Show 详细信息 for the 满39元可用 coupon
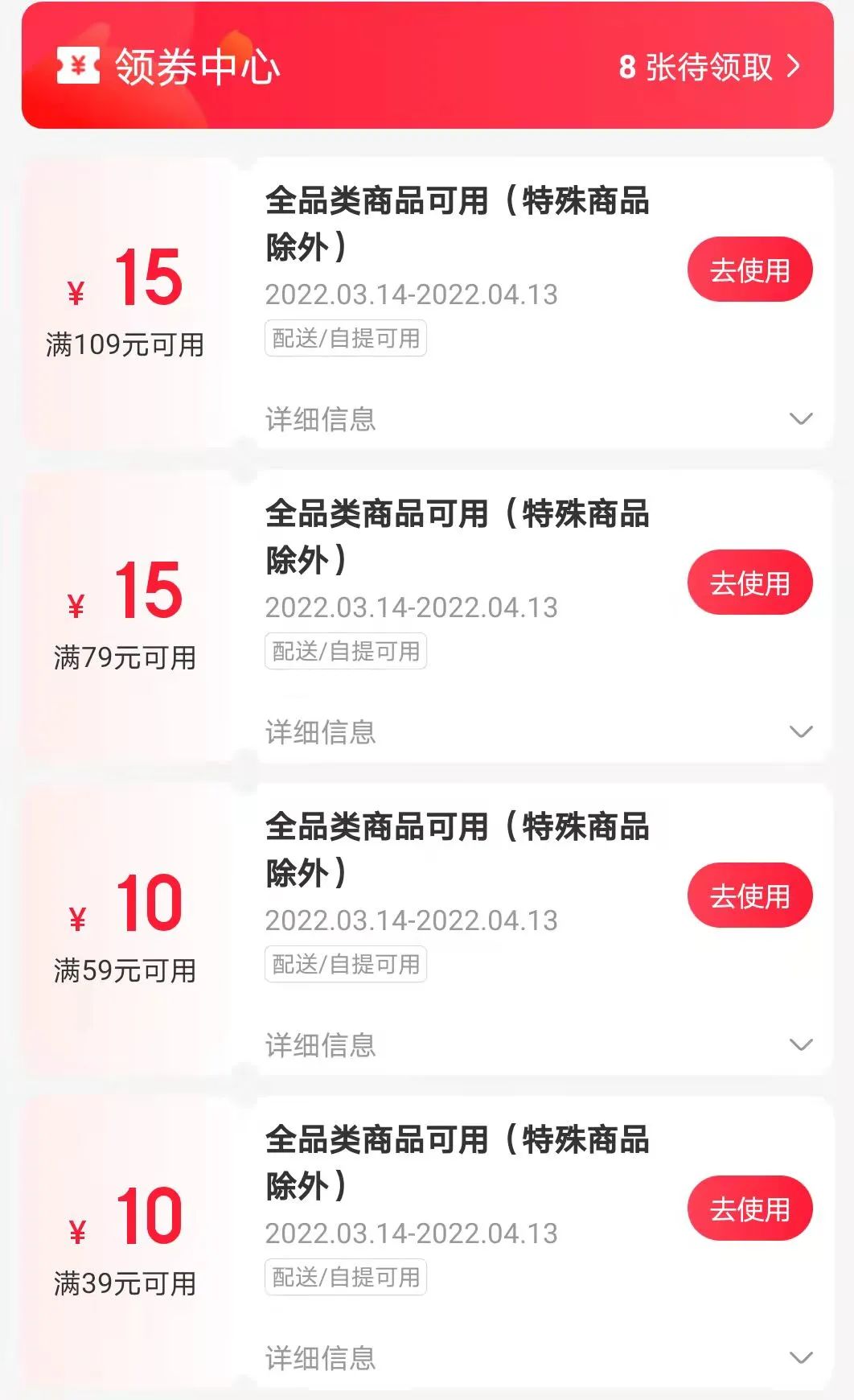Viewport: 854px width, 1400px height. [x=540, y=1357]
